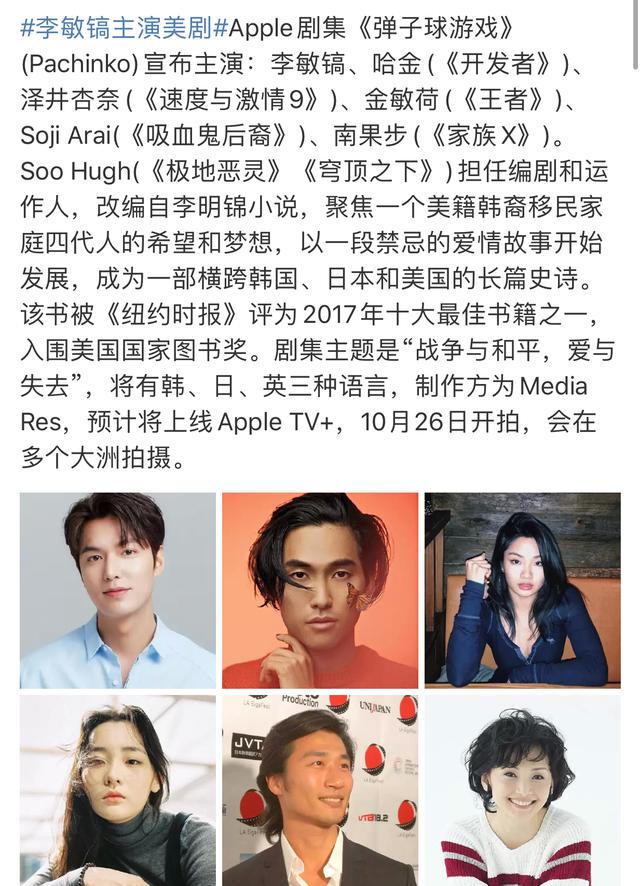View photo of smiling woman in striped sweater
This screenshot has width=640, height=886.
tap(522, 790)
